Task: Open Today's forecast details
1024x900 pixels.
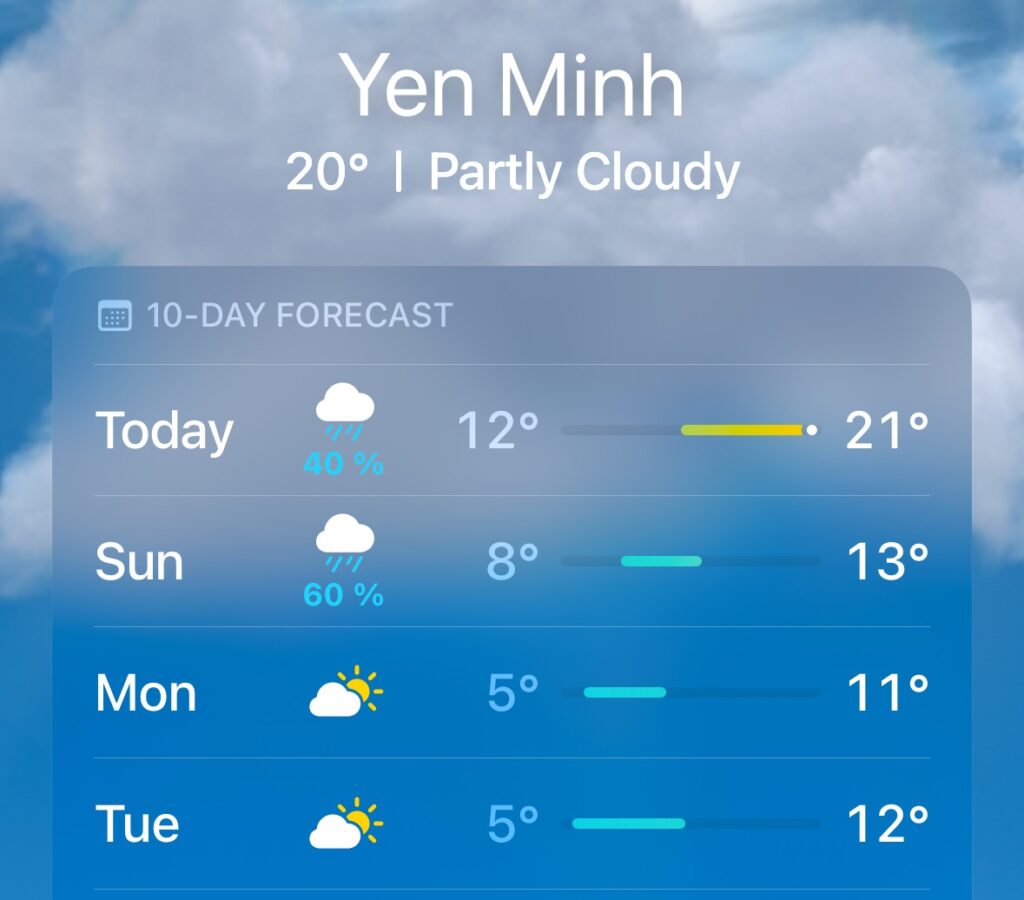Action: tap(511, 431)
